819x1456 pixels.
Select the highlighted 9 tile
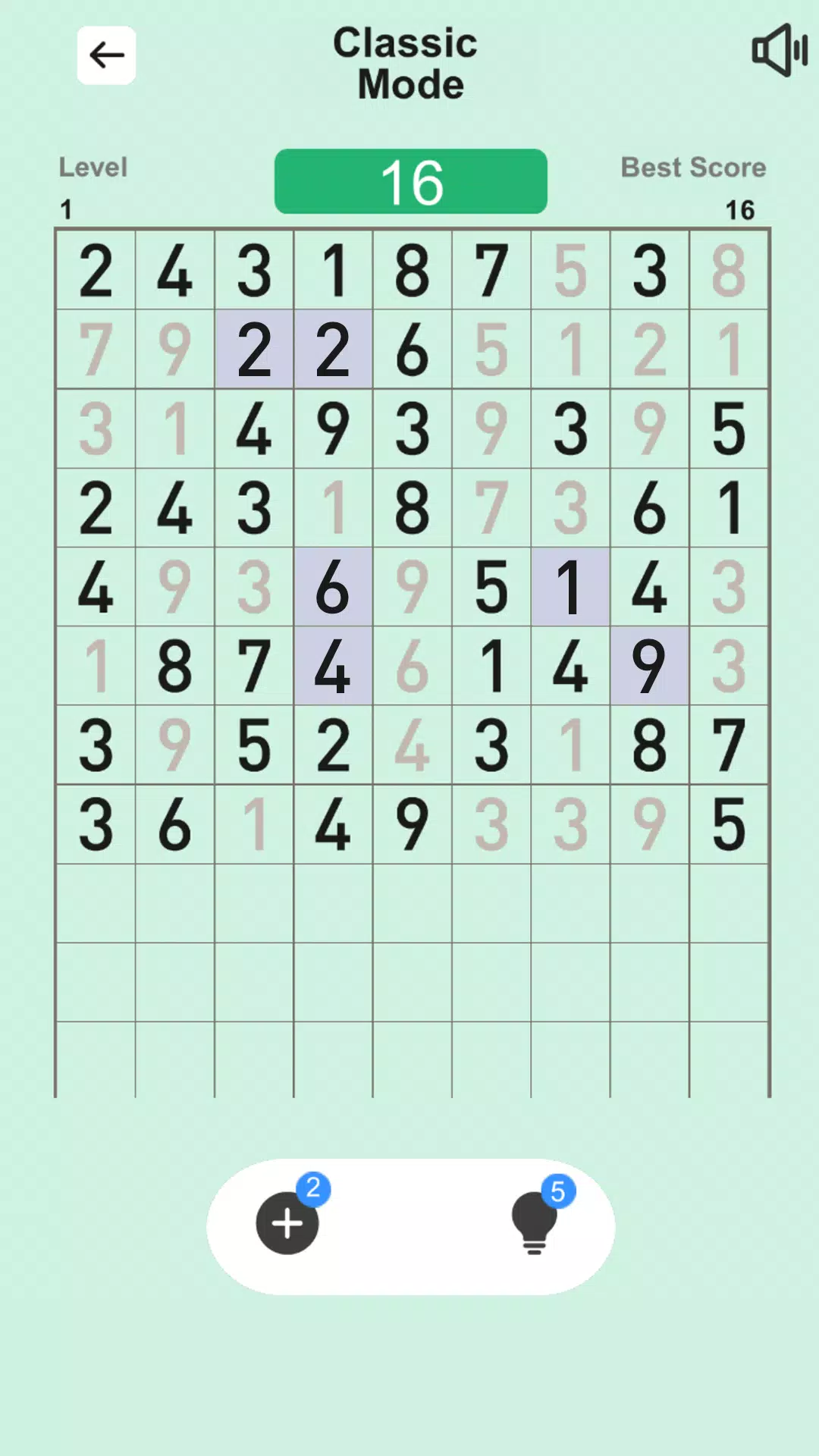click(x=649, y=666)
